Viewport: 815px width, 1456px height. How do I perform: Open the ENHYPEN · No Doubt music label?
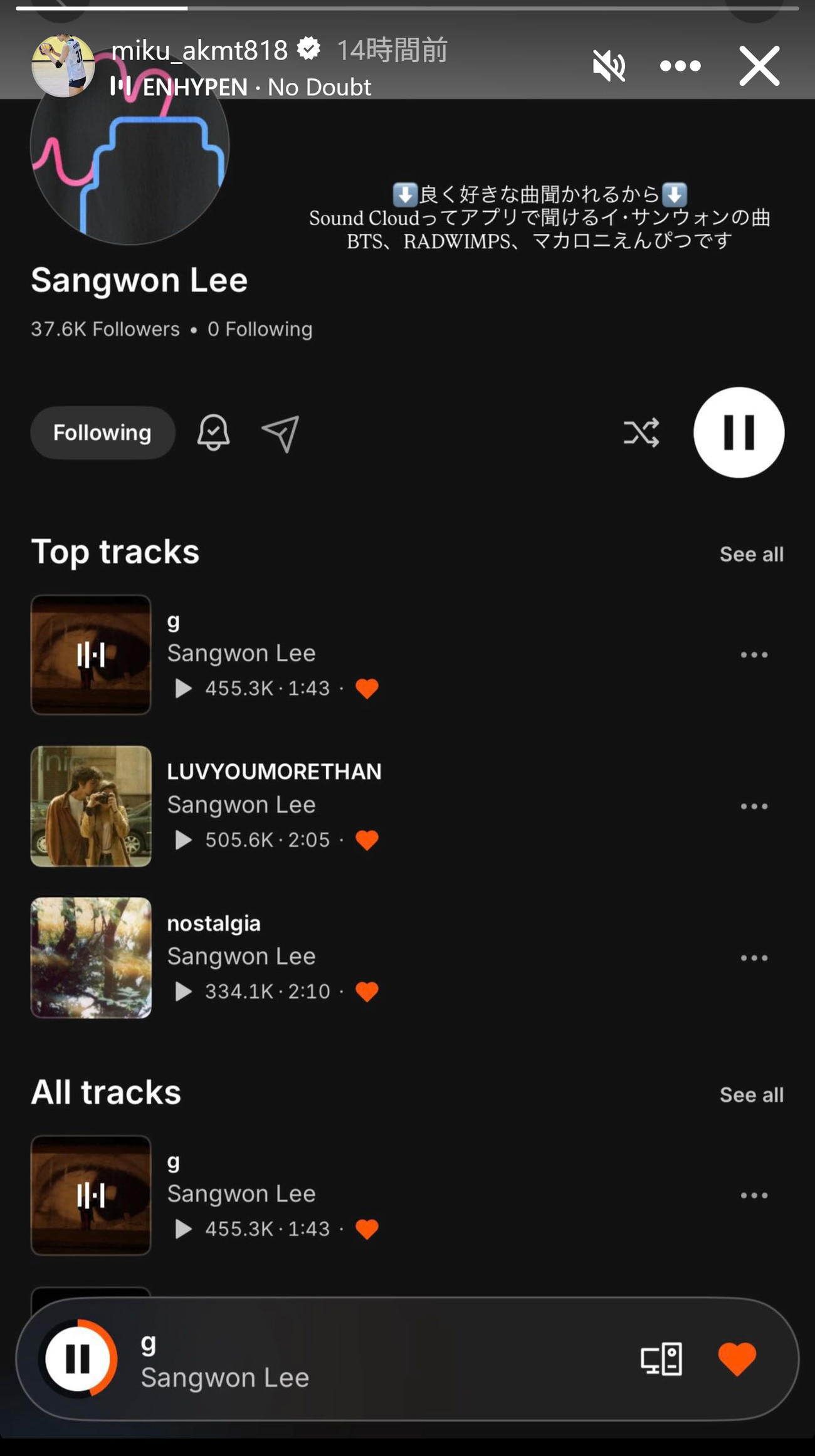coord(241,87)
